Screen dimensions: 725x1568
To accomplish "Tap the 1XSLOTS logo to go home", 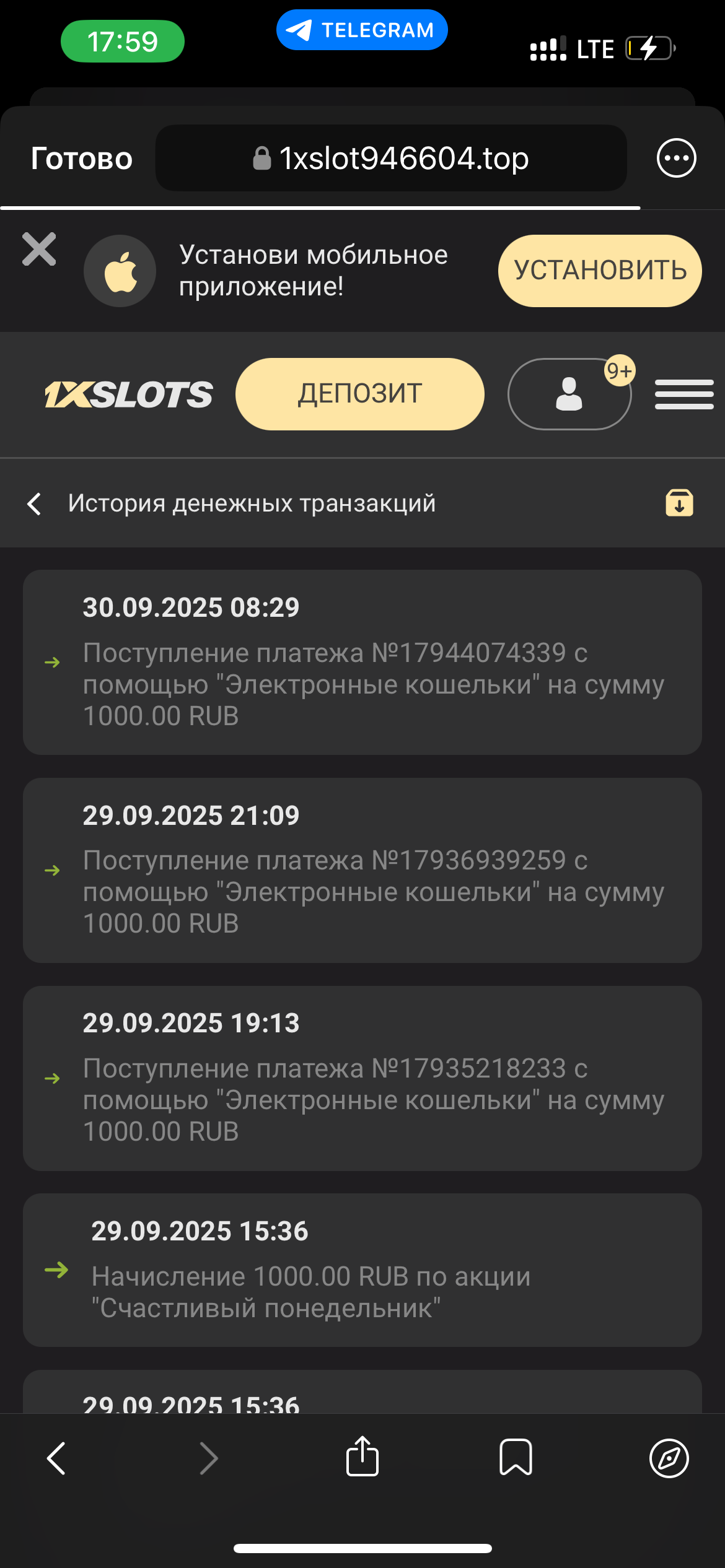I will 128,394.
